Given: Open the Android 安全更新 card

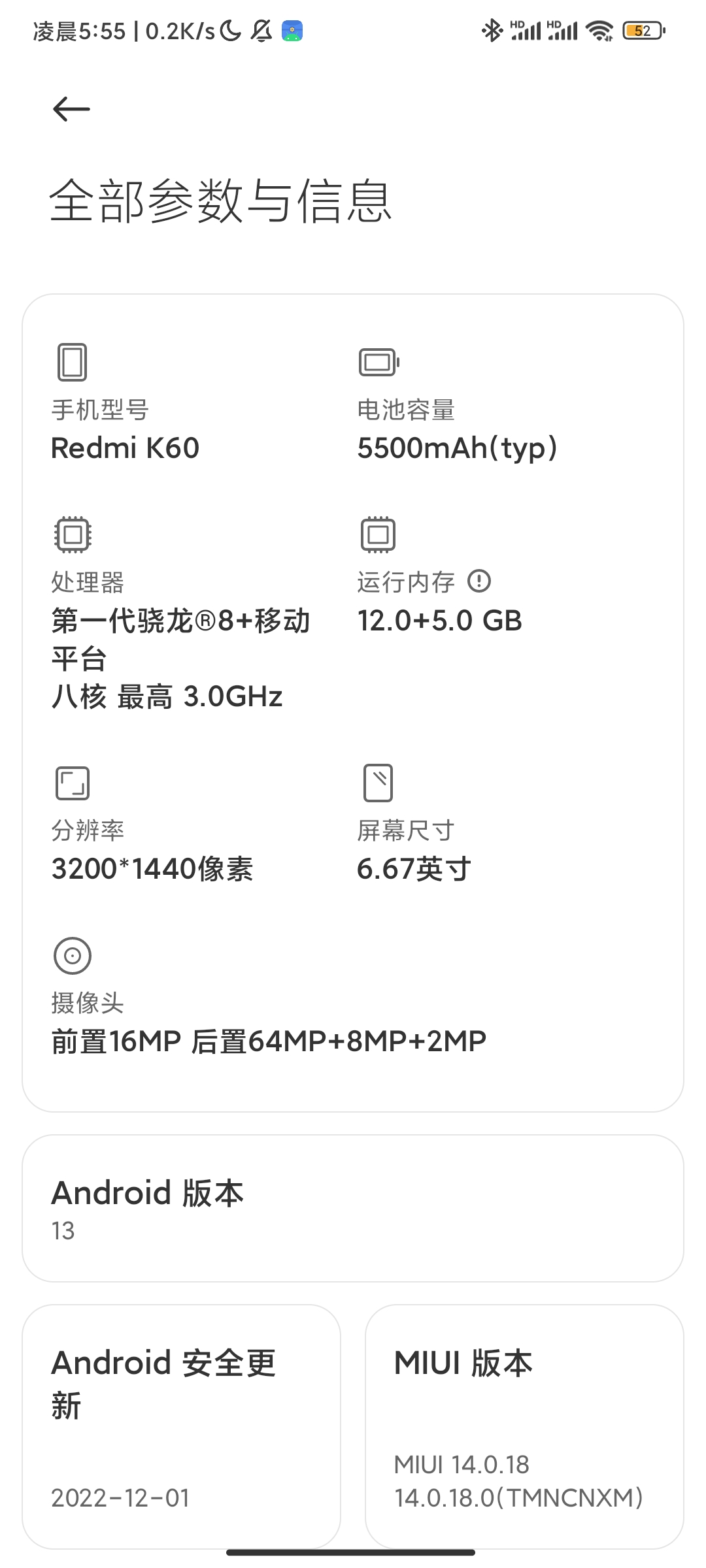Looking at the screenshot, I should [x=182, y=1426].
